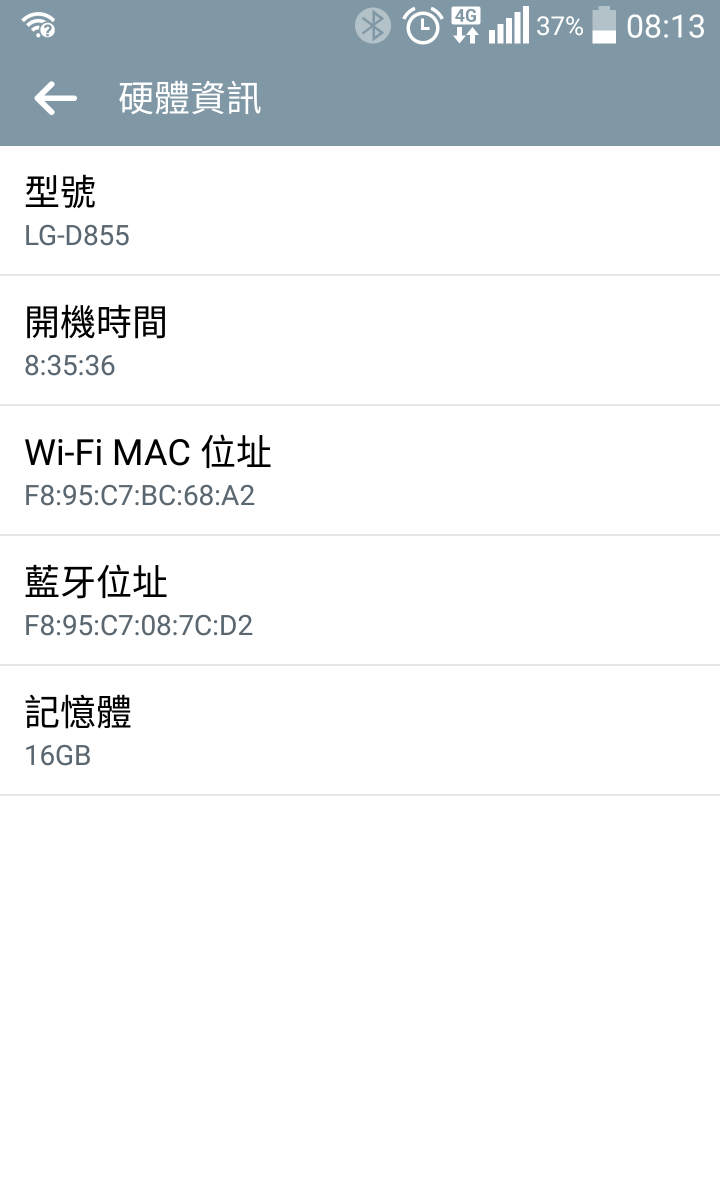Tap the back arrow to exit hardware info

tap(55, 97)
